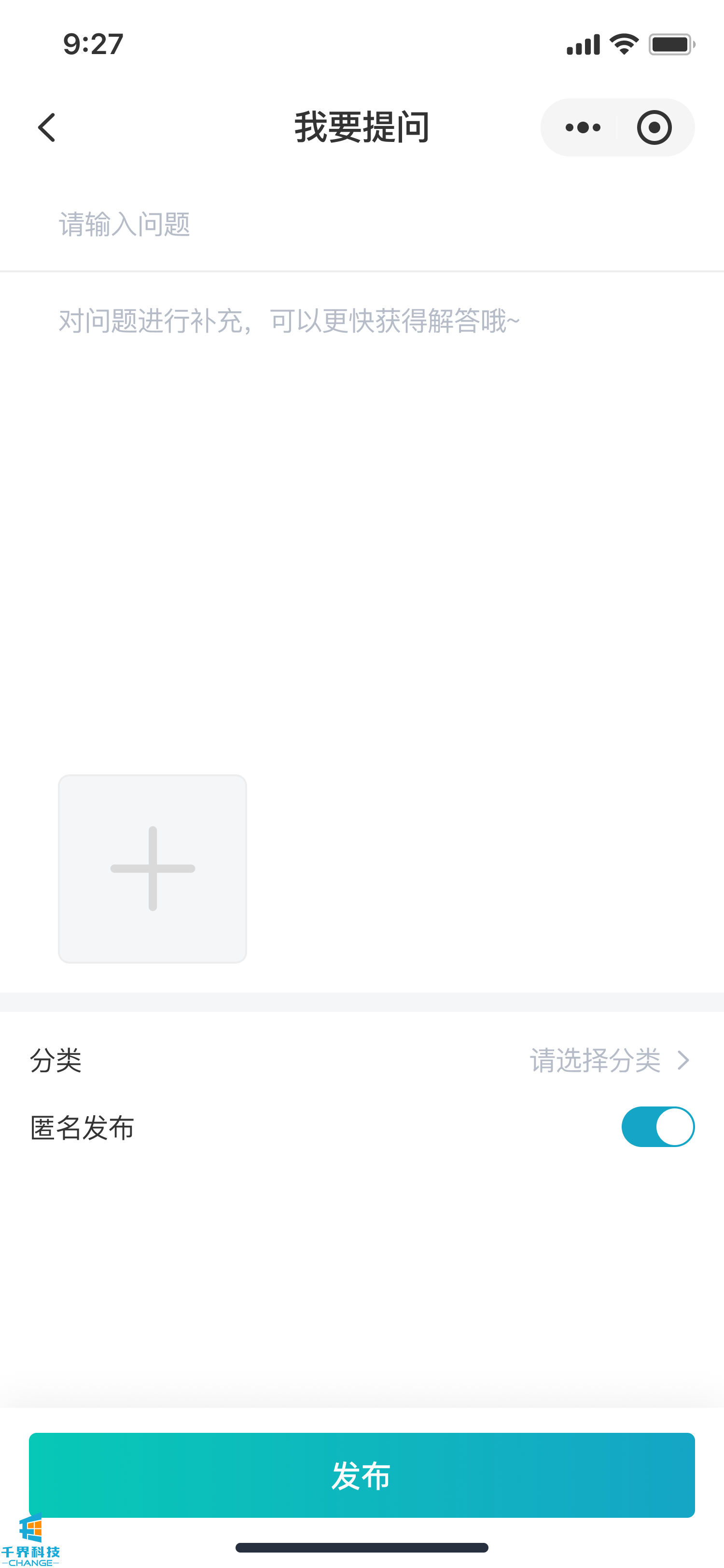Add an image with the plus tile
The width and height of the screenshot is (724, 1568).
click(x=152, y=868)
